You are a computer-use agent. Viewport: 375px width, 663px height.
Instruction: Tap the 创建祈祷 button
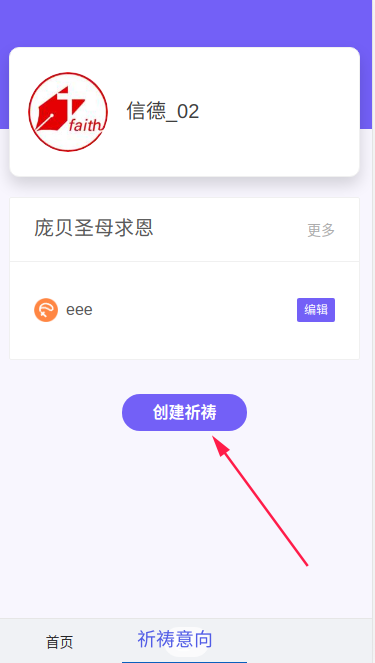[184, 413]
